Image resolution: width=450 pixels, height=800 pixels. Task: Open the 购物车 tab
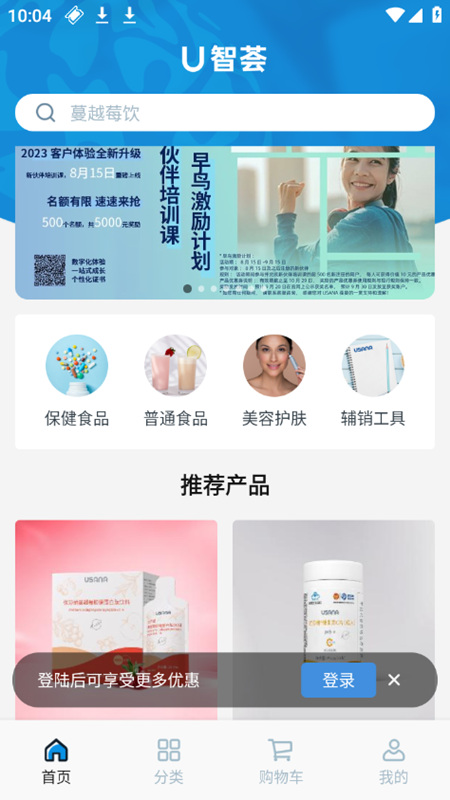[x=281, y=761]
